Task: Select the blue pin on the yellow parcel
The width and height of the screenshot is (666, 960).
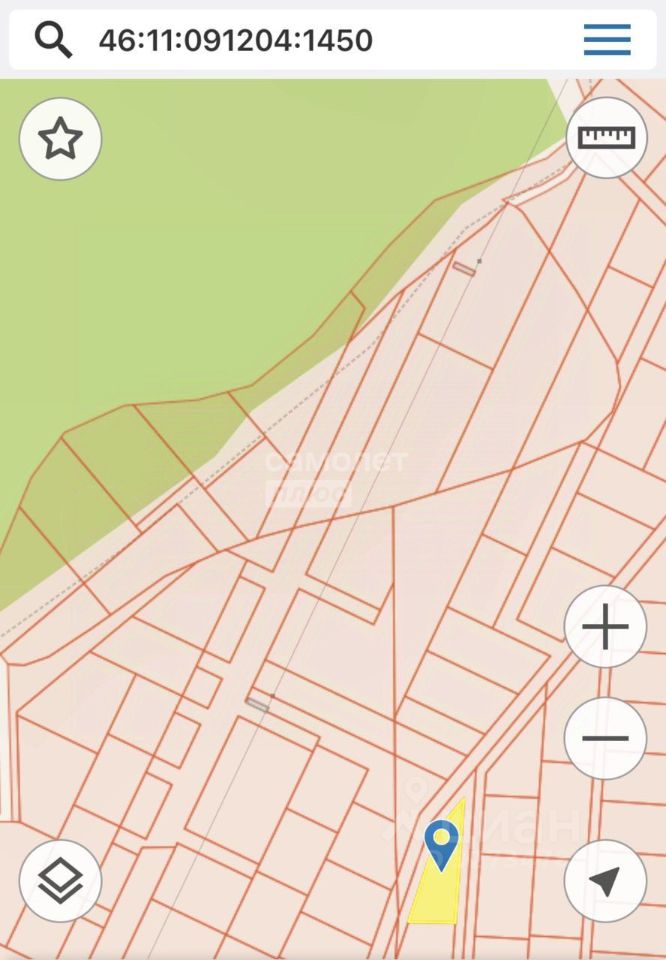Action: (441, 845)
